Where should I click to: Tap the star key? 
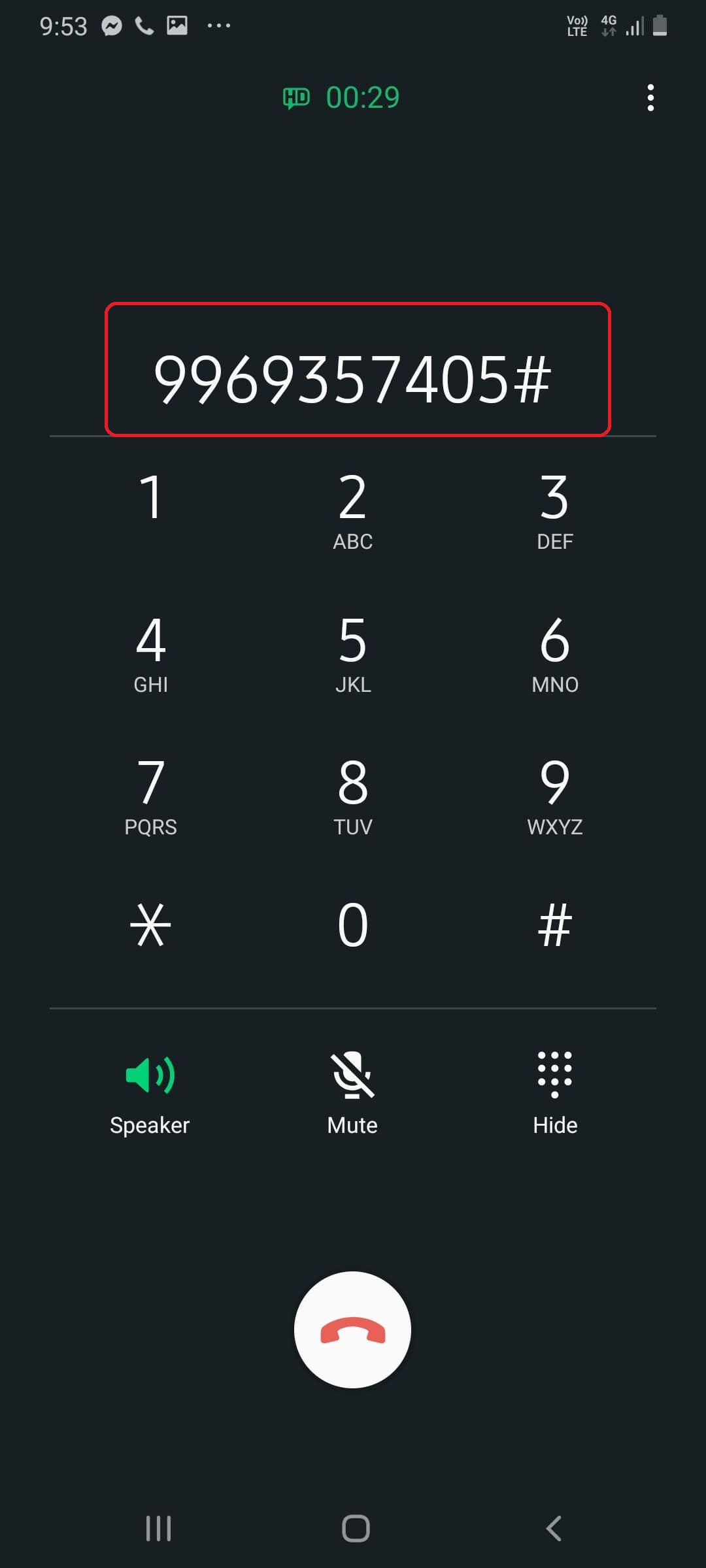pyautogui.click(x=151, y=925)
